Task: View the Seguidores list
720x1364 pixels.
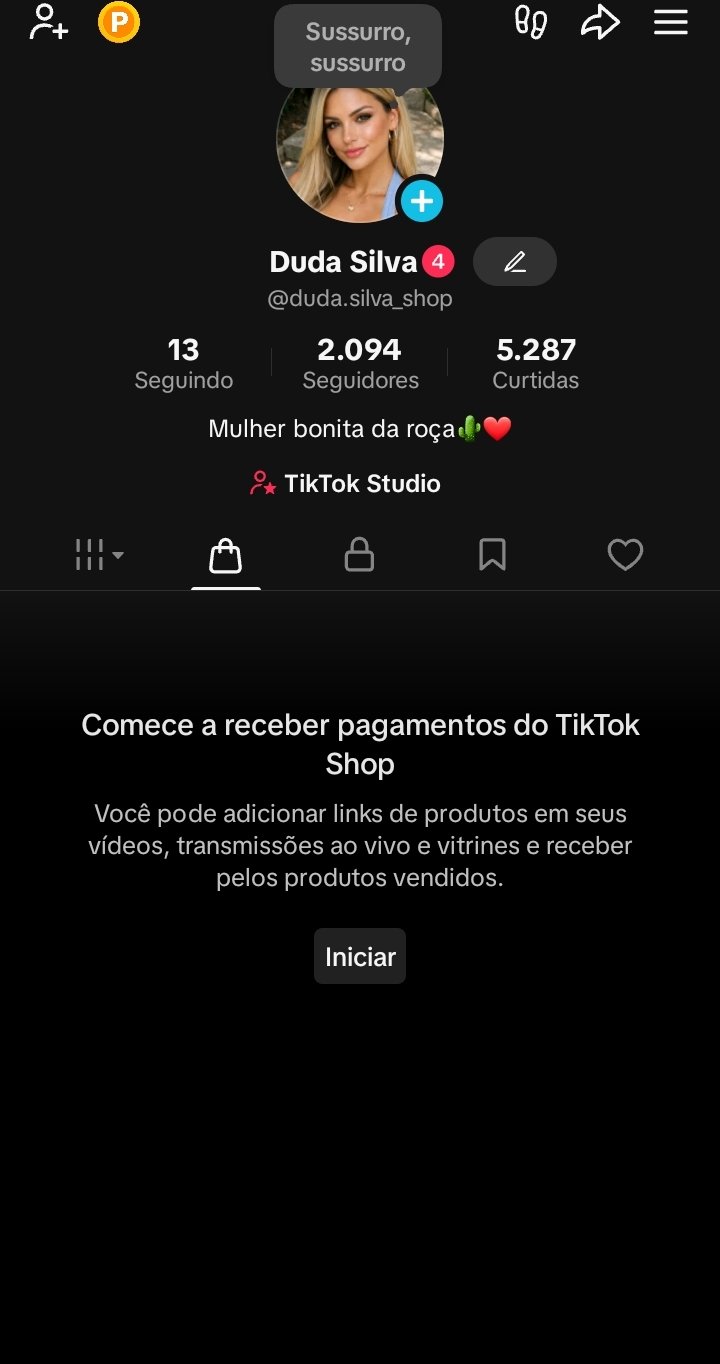Action: pyautogui.click(x=360, y=363)
